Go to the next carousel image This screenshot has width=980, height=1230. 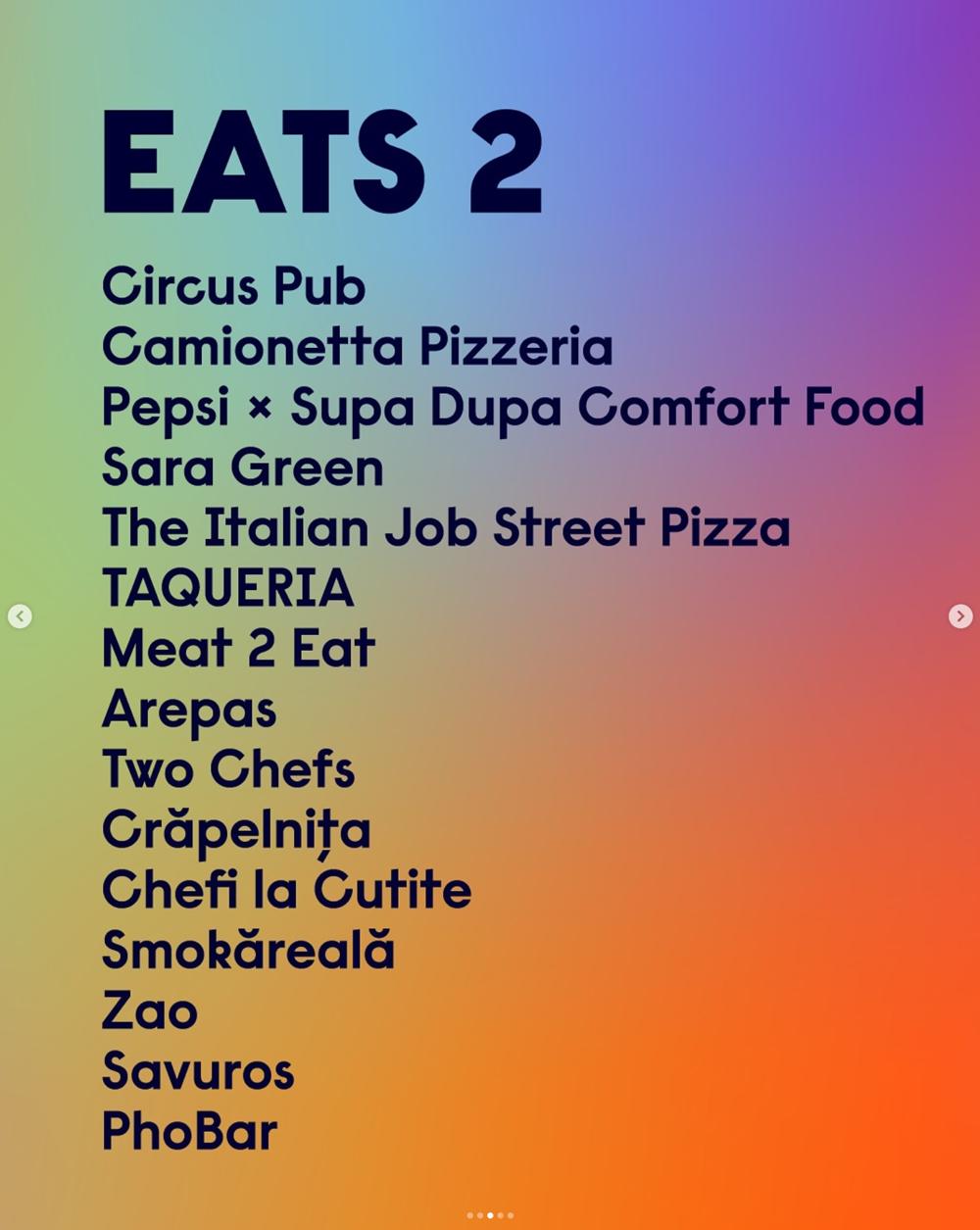tap(960, 615)
